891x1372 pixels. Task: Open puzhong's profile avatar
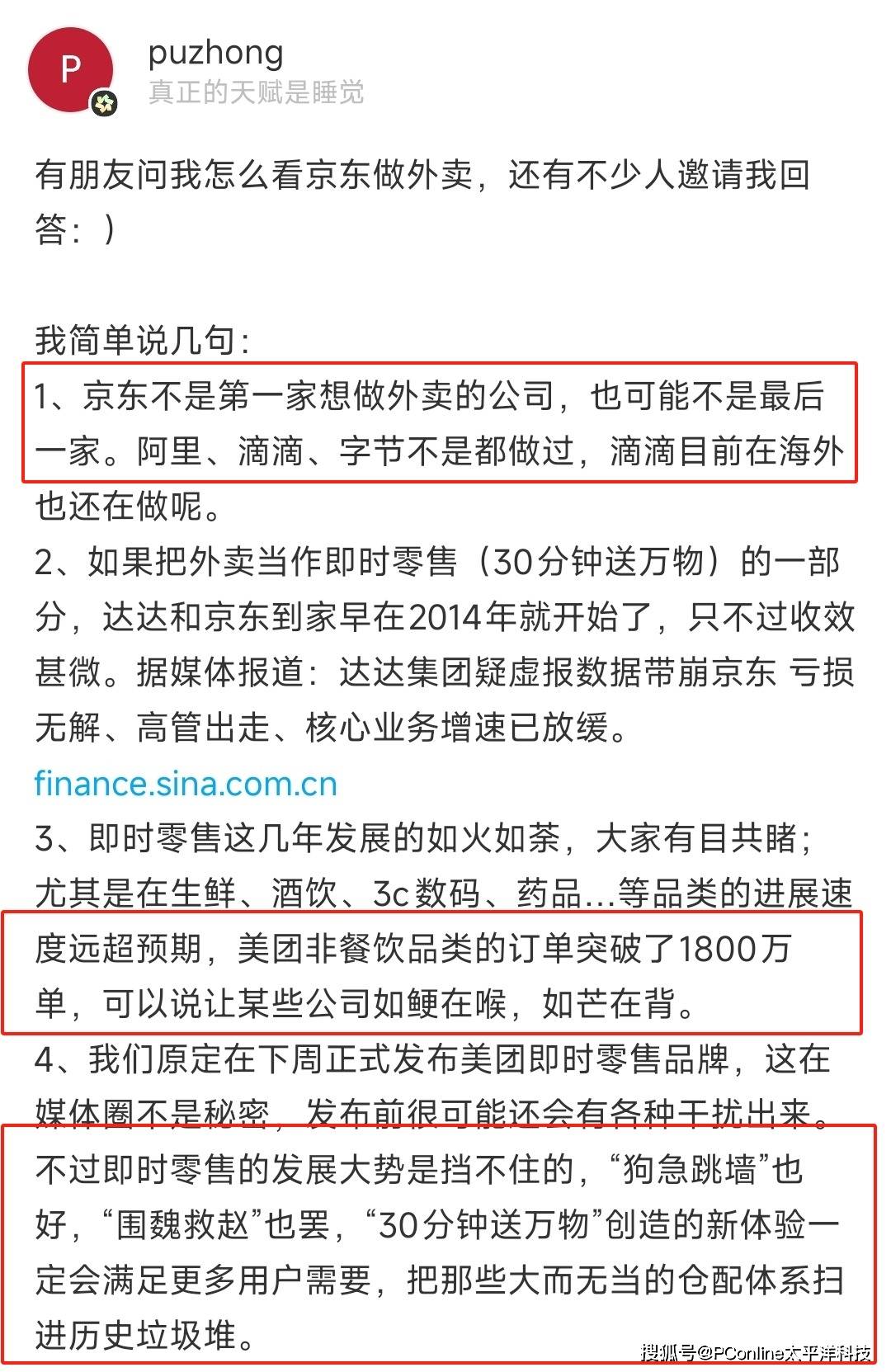coord(71,70)
